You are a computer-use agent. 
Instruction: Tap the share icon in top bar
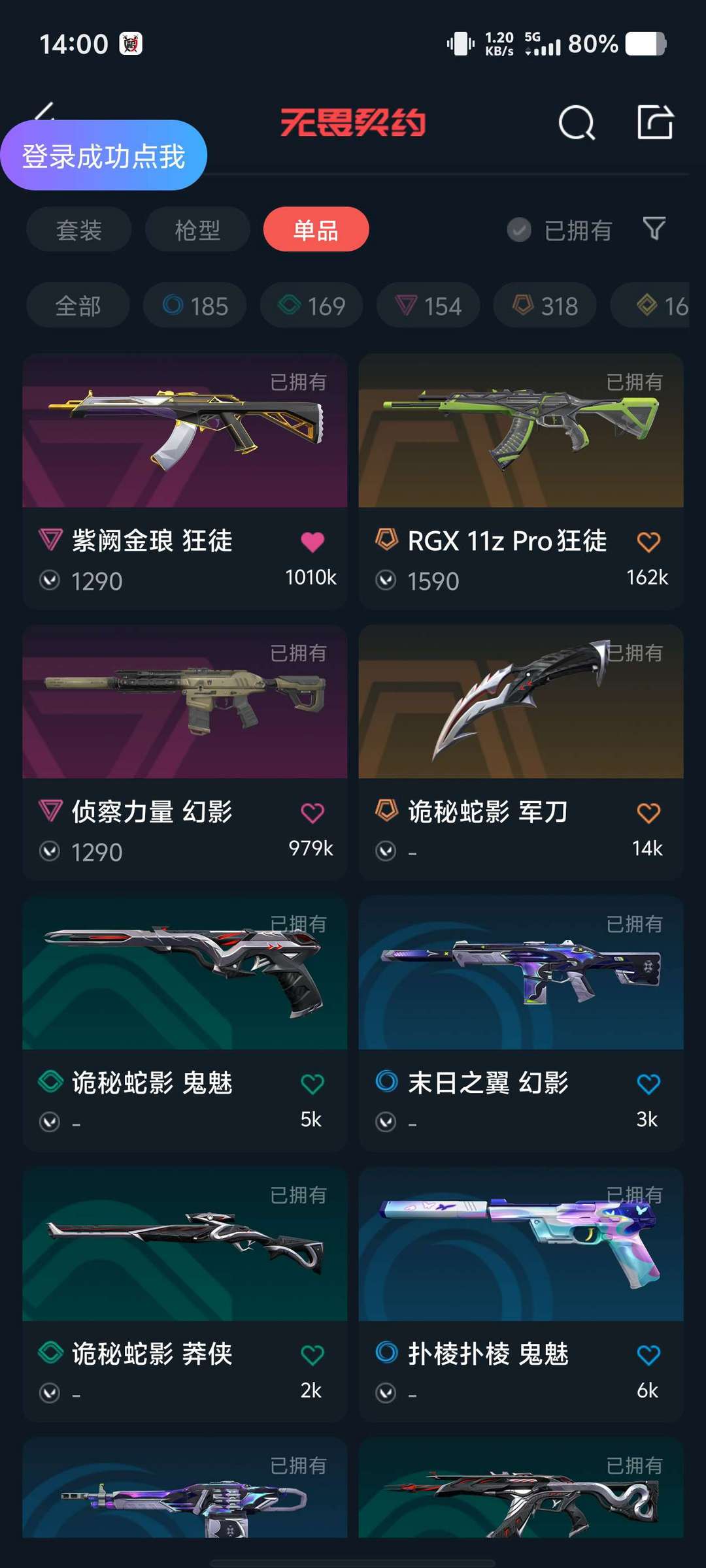coord(655,122)
